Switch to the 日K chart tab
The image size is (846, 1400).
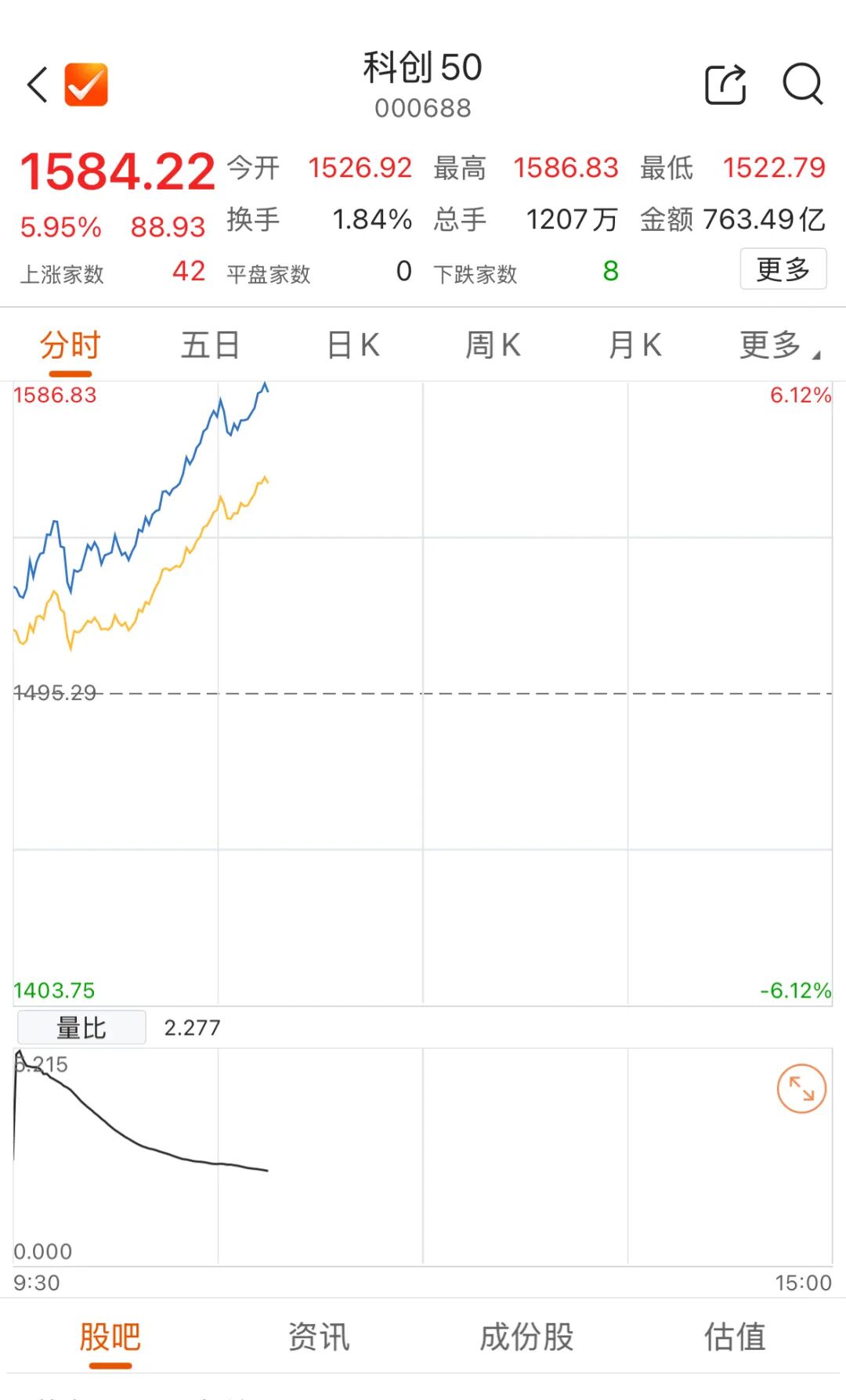coord(353,345)
